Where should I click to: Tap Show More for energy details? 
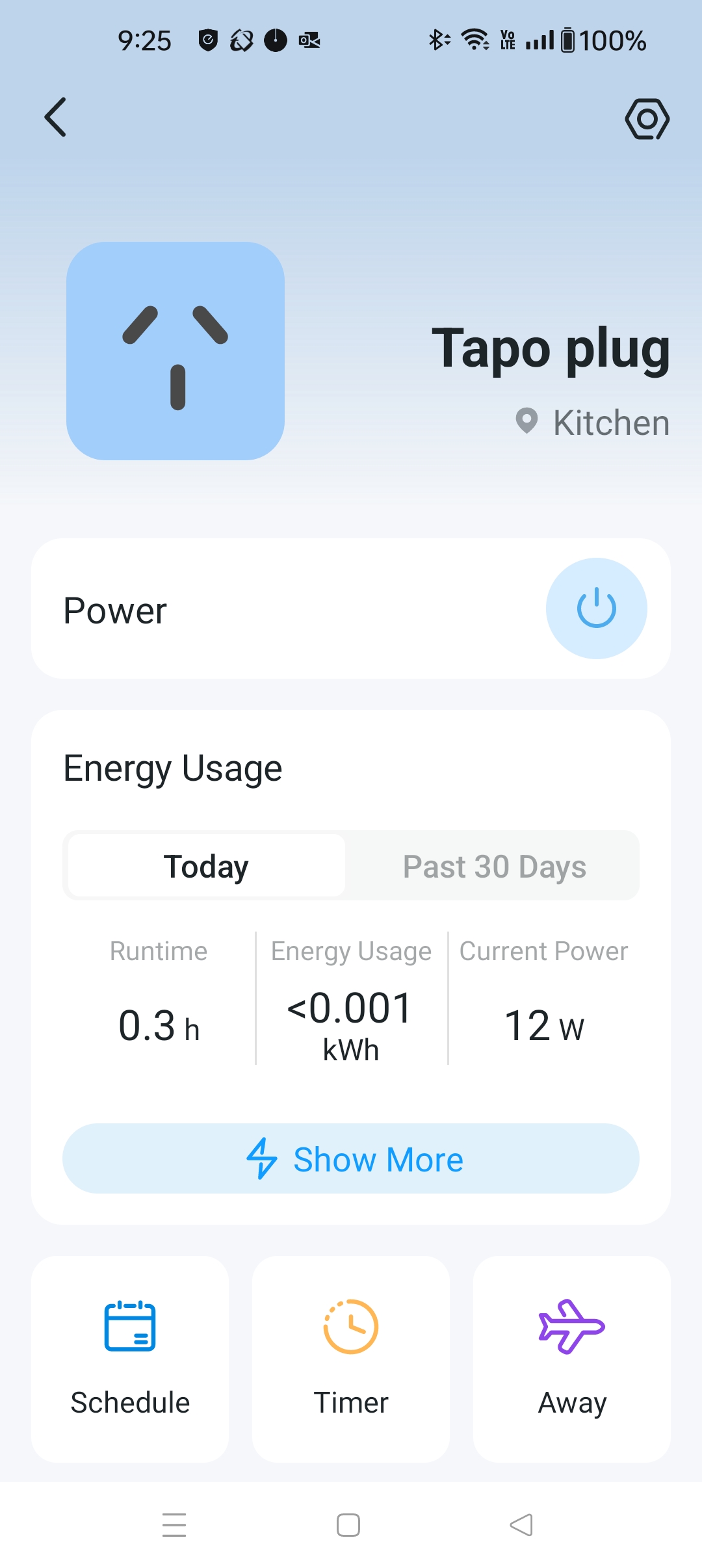click(351, 1158)
